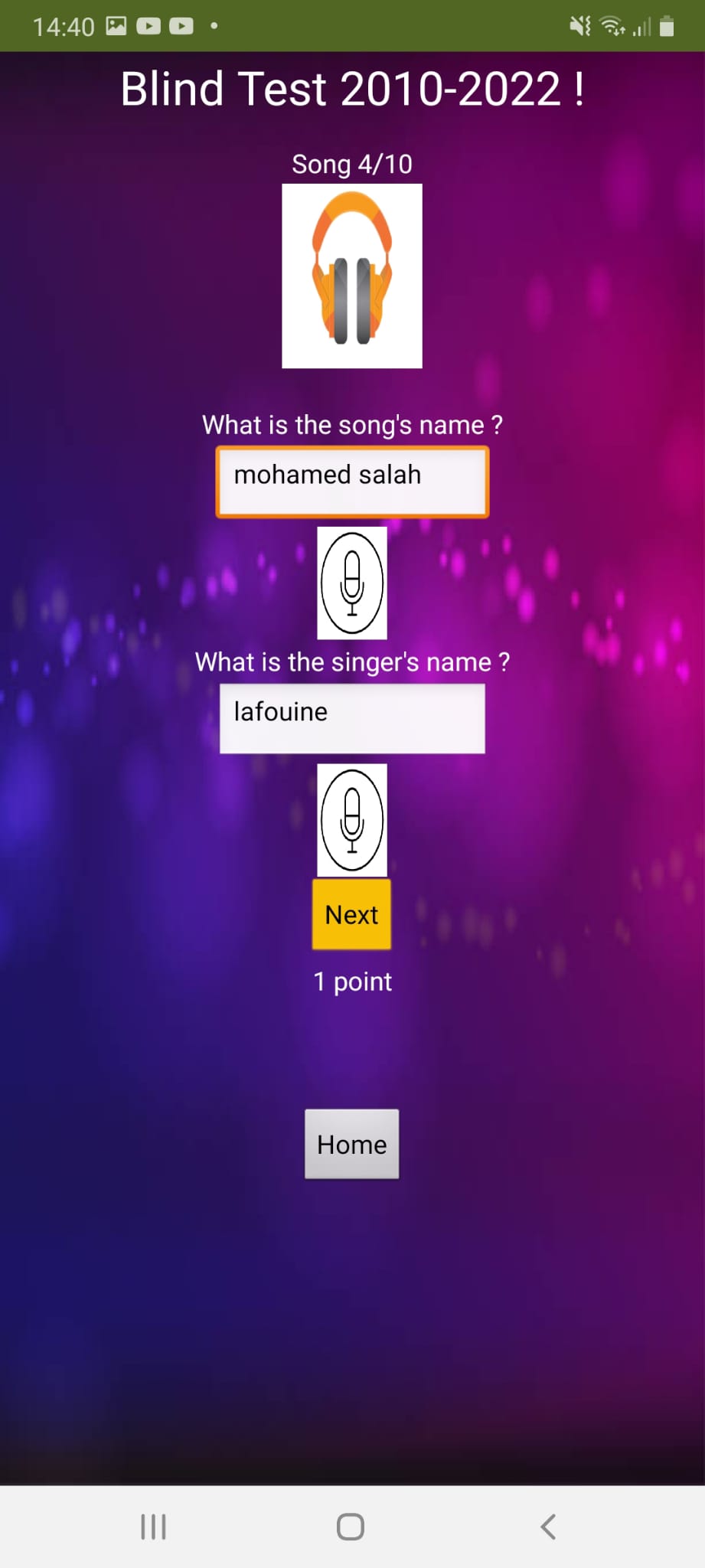Image resolution: width=705 pixels, height=1568 pixels.
Task: Edit the singer's name field
Action: pos(351,718)
